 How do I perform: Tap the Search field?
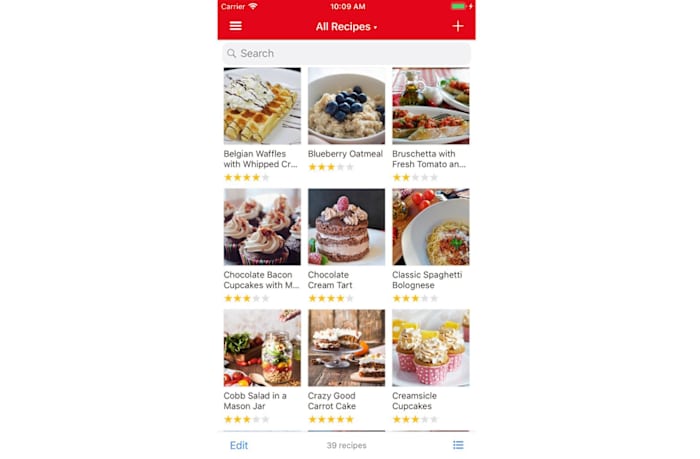point(346,53)
